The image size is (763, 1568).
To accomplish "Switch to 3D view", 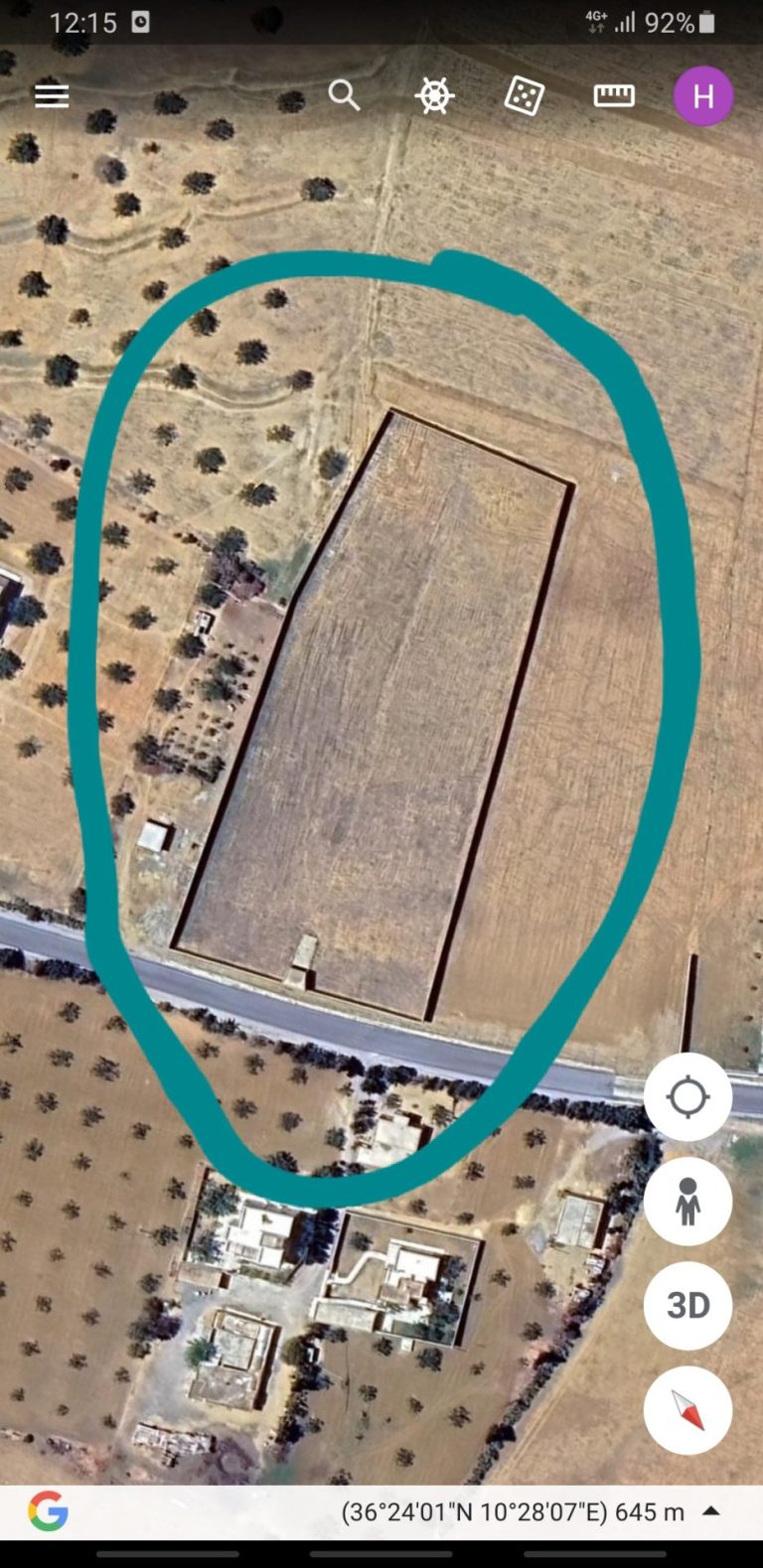I will point(687,1306).
